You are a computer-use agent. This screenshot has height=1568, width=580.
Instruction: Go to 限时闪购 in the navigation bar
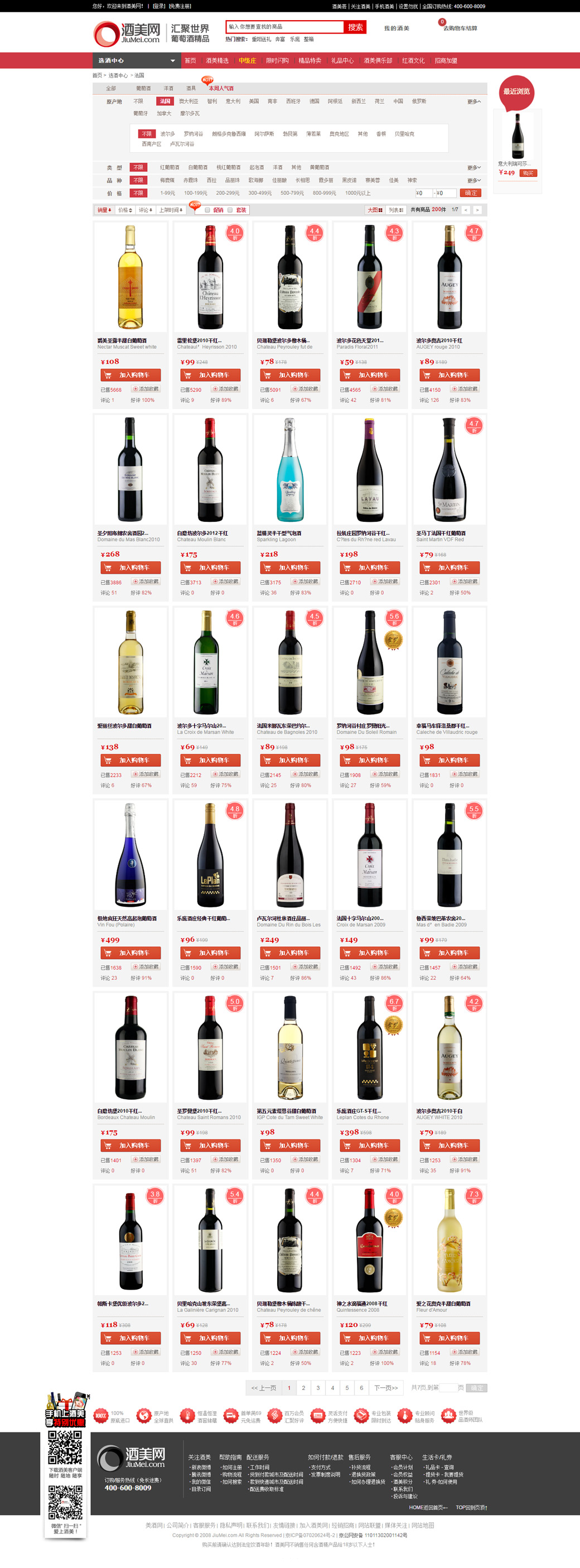[x=277, y=60]
